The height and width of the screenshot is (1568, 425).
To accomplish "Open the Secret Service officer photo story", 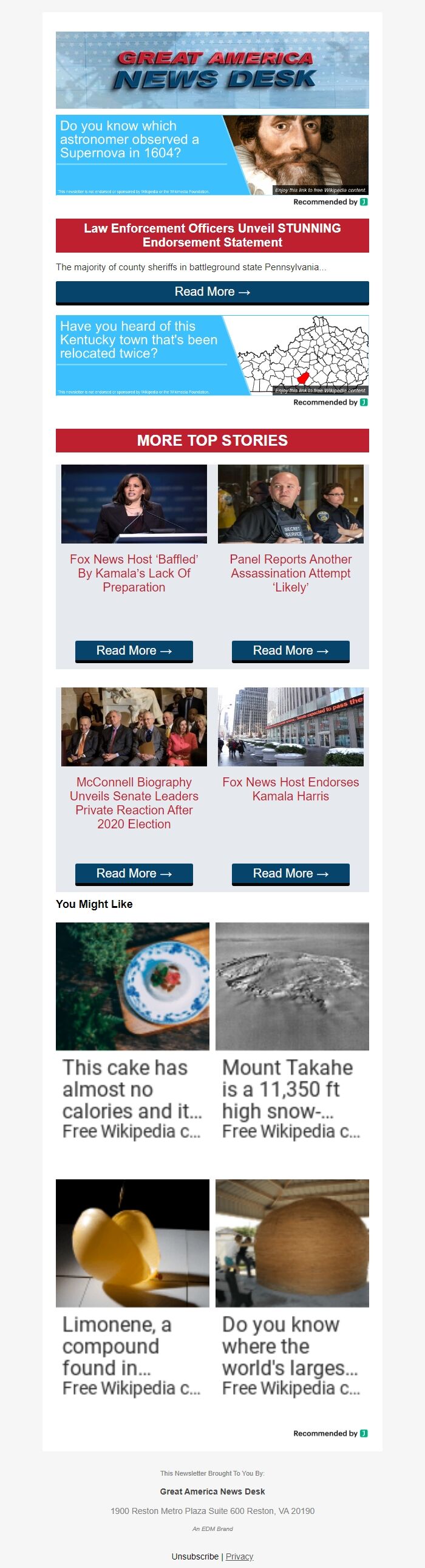I will [x=290, y=504].
